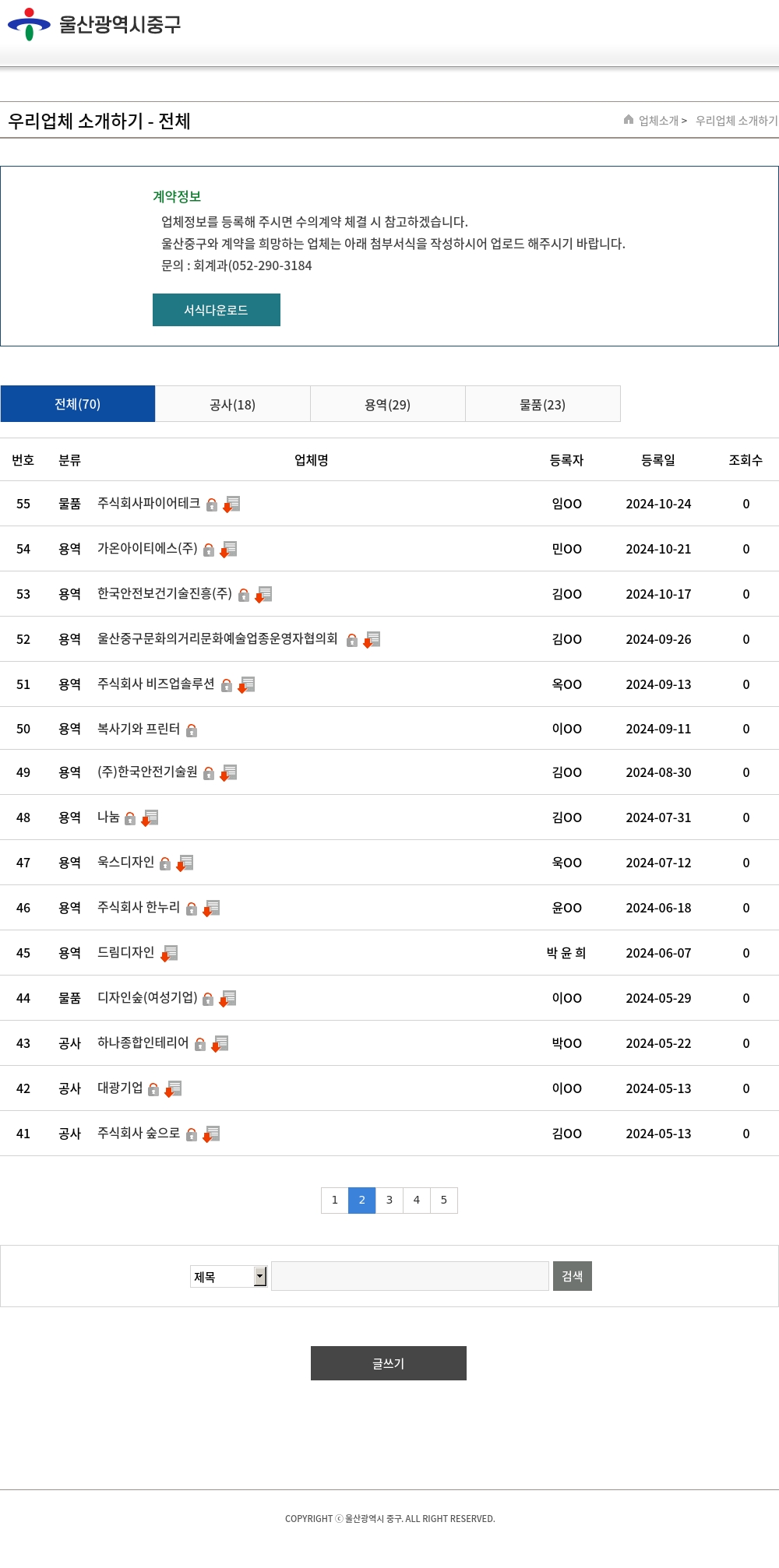Open the 디자인숲(여성기업) entry
Screen dimensions: 779x1568
(147, 998)
